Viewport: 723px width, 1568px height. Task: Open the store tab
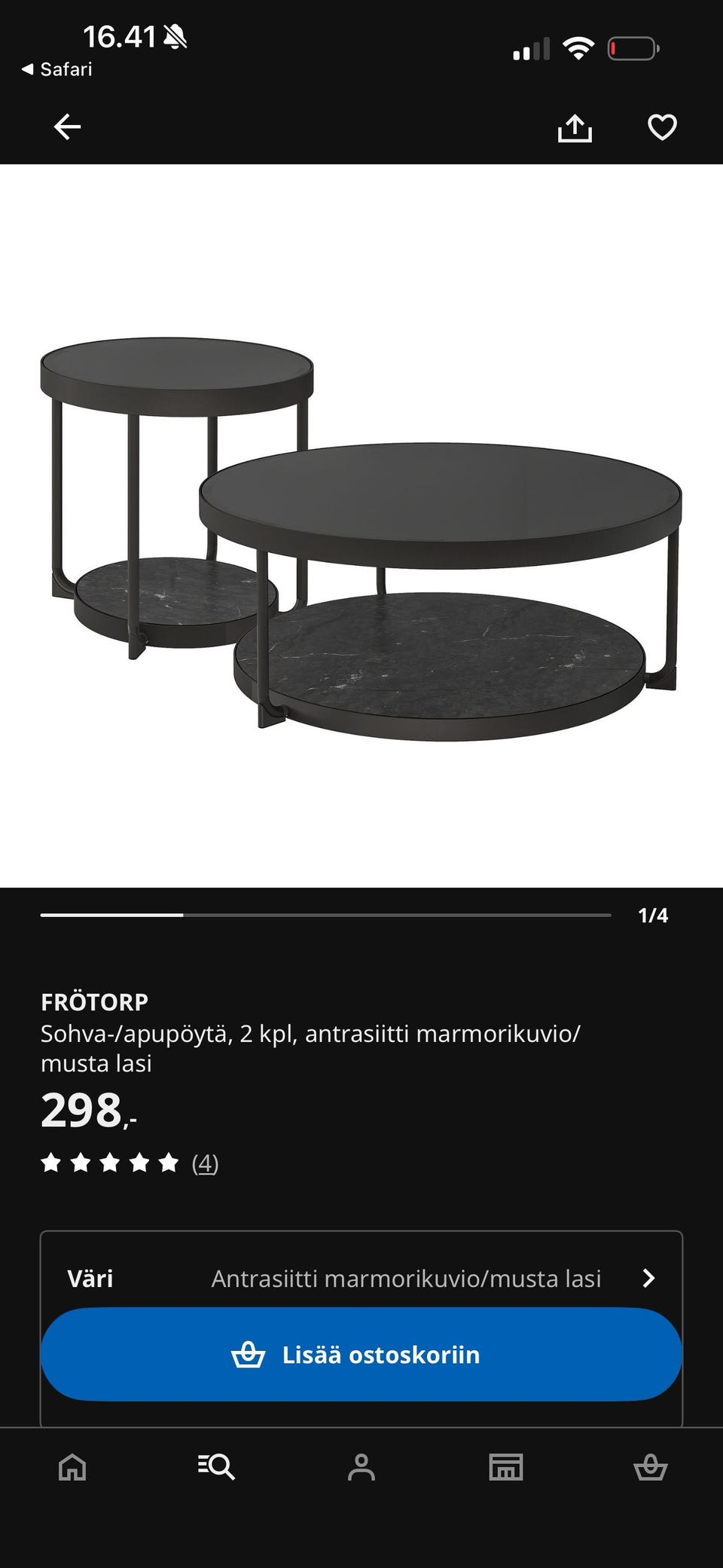[x=506, y=1467]
